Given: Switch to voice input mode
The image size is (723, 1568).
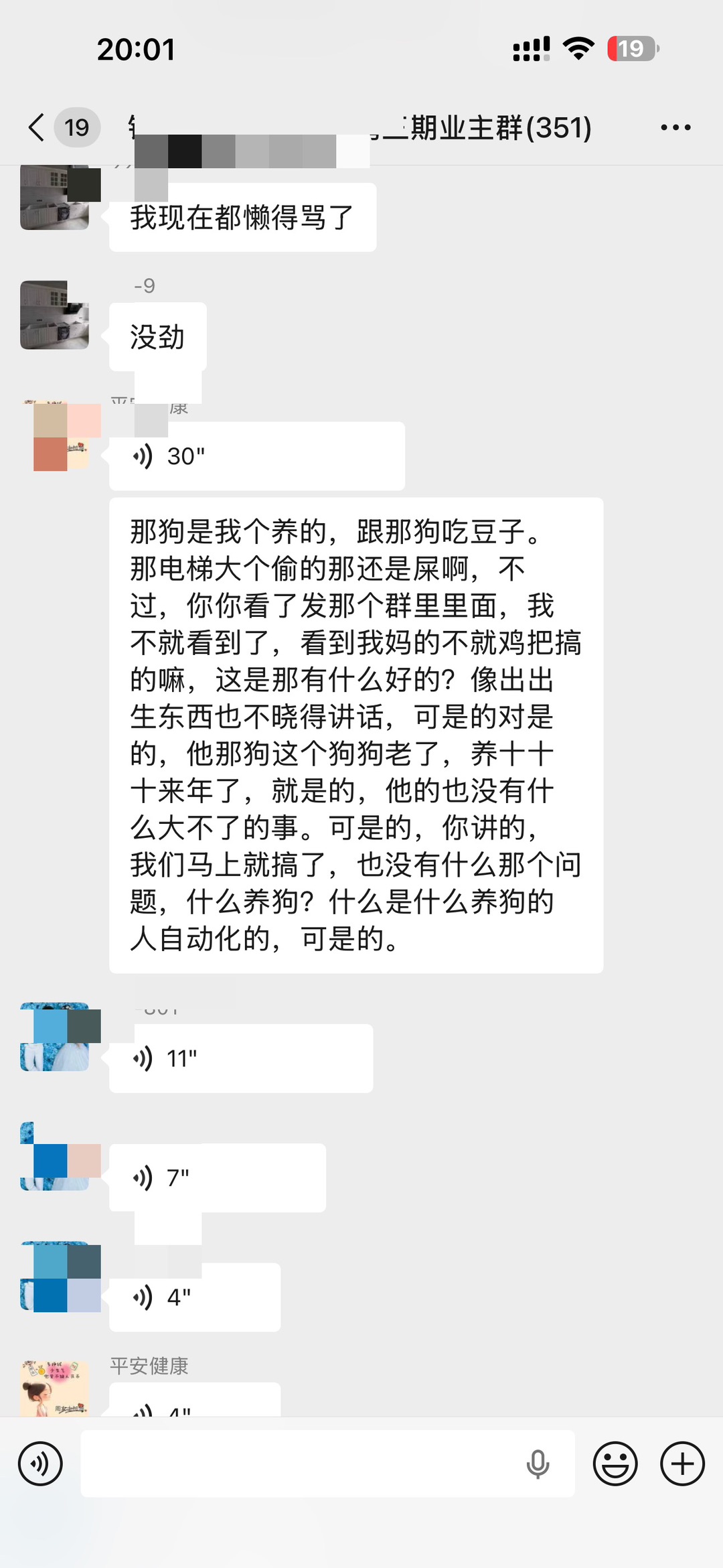Looking at the screenshot, I should click(x=41, y=1464).
